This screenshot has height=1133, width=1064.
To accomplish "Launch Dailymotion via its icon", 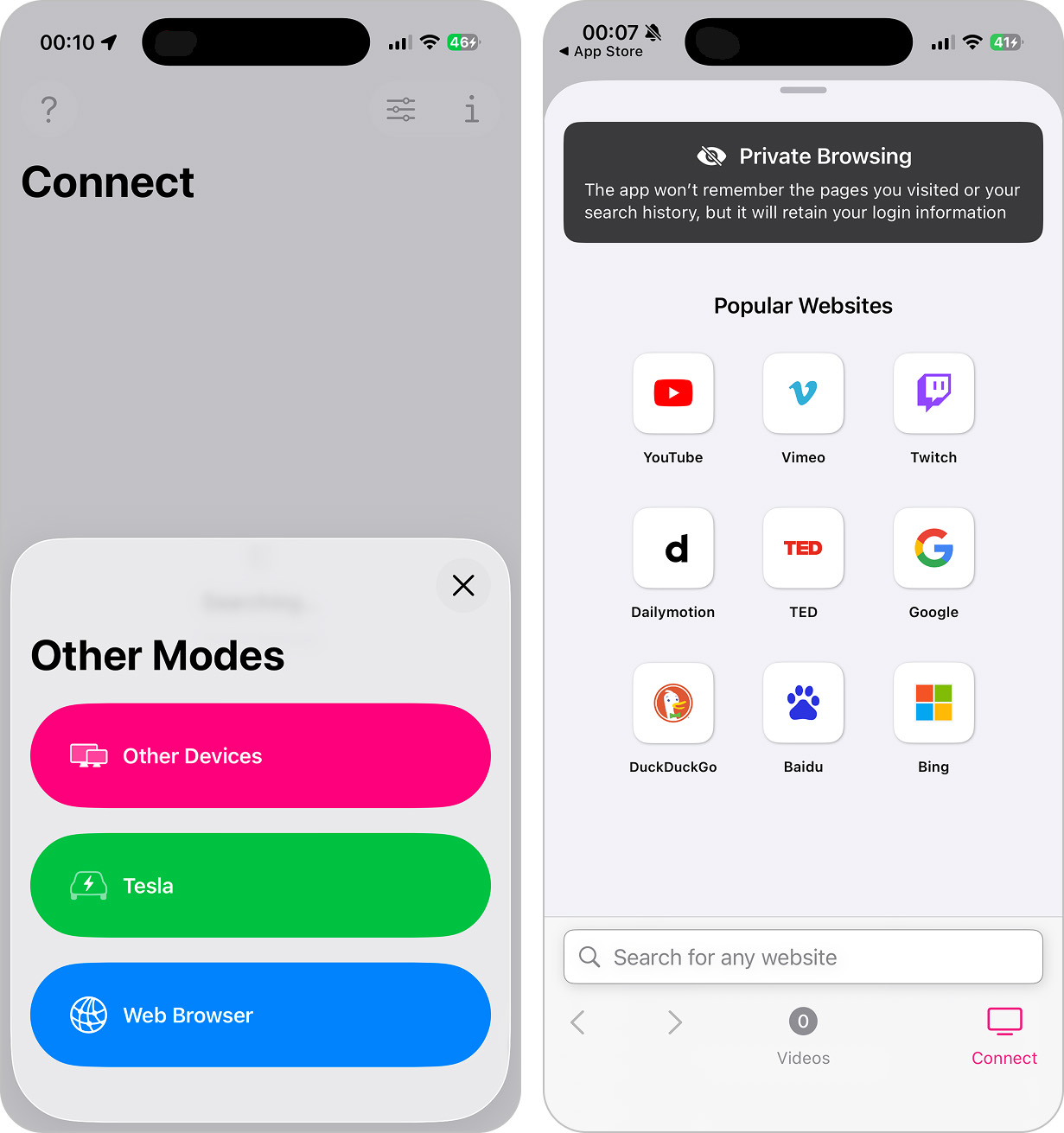I will (x=672, y=548).
